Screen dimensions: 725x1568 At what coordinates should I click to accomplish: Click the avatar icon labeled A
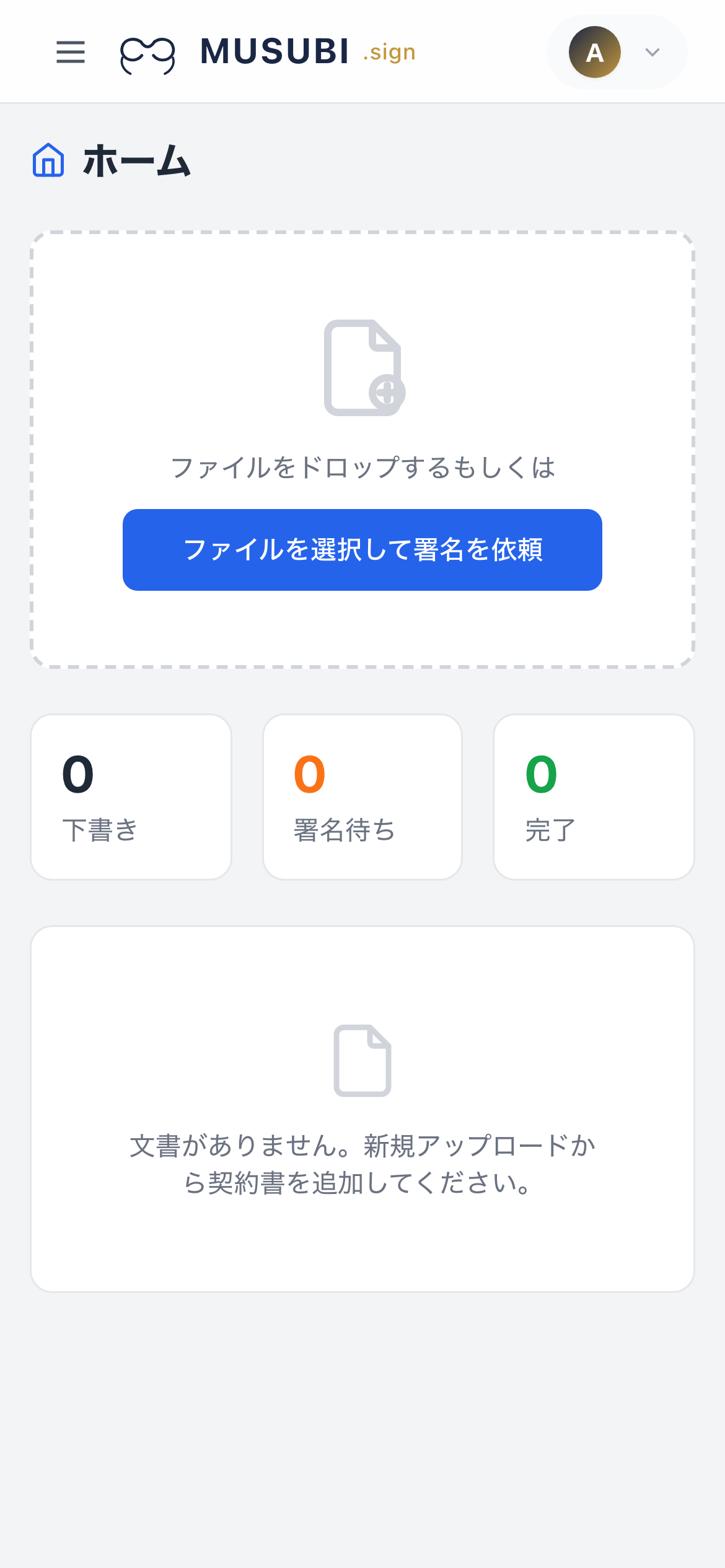[595, 52]
